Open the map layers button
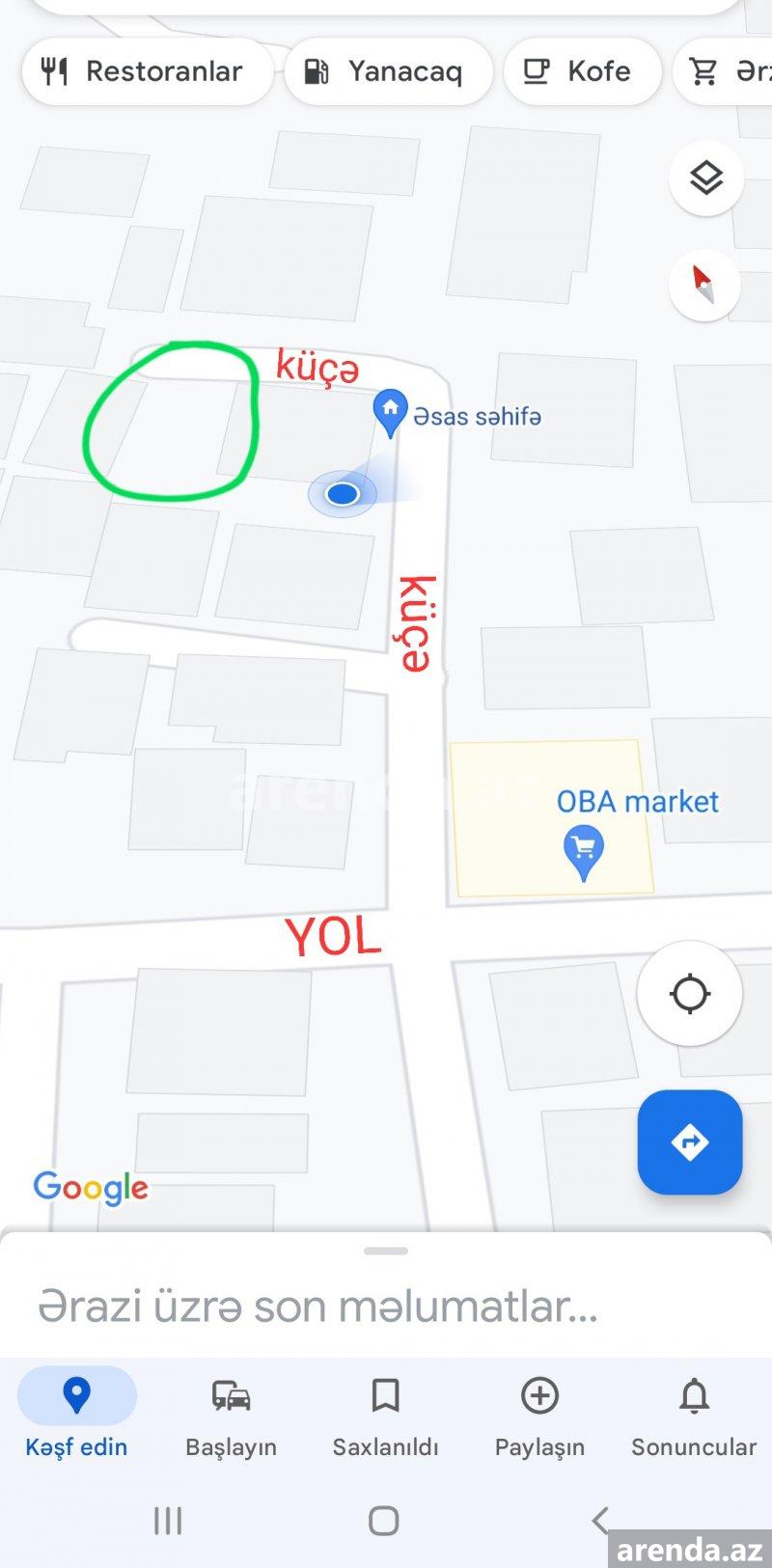Image resolution: width=772 pixels, height=1568 pixels. pyautogui.click(x=706, y=178)
